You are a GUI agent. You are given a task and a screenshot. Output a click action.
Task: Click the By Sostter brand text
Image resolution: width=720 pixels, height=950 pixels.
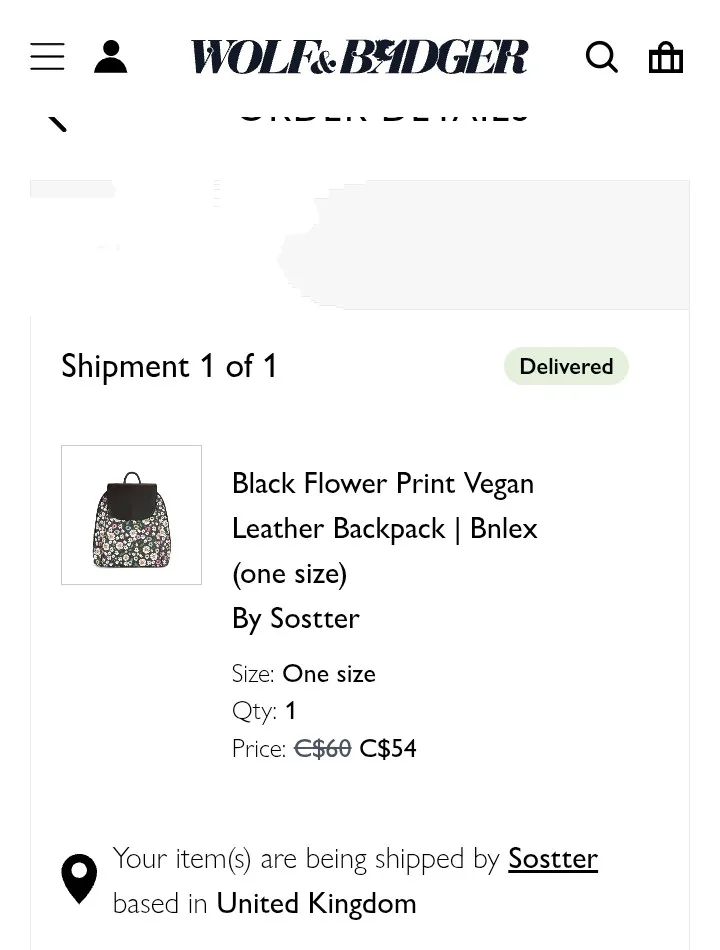(x=296, y=617)
